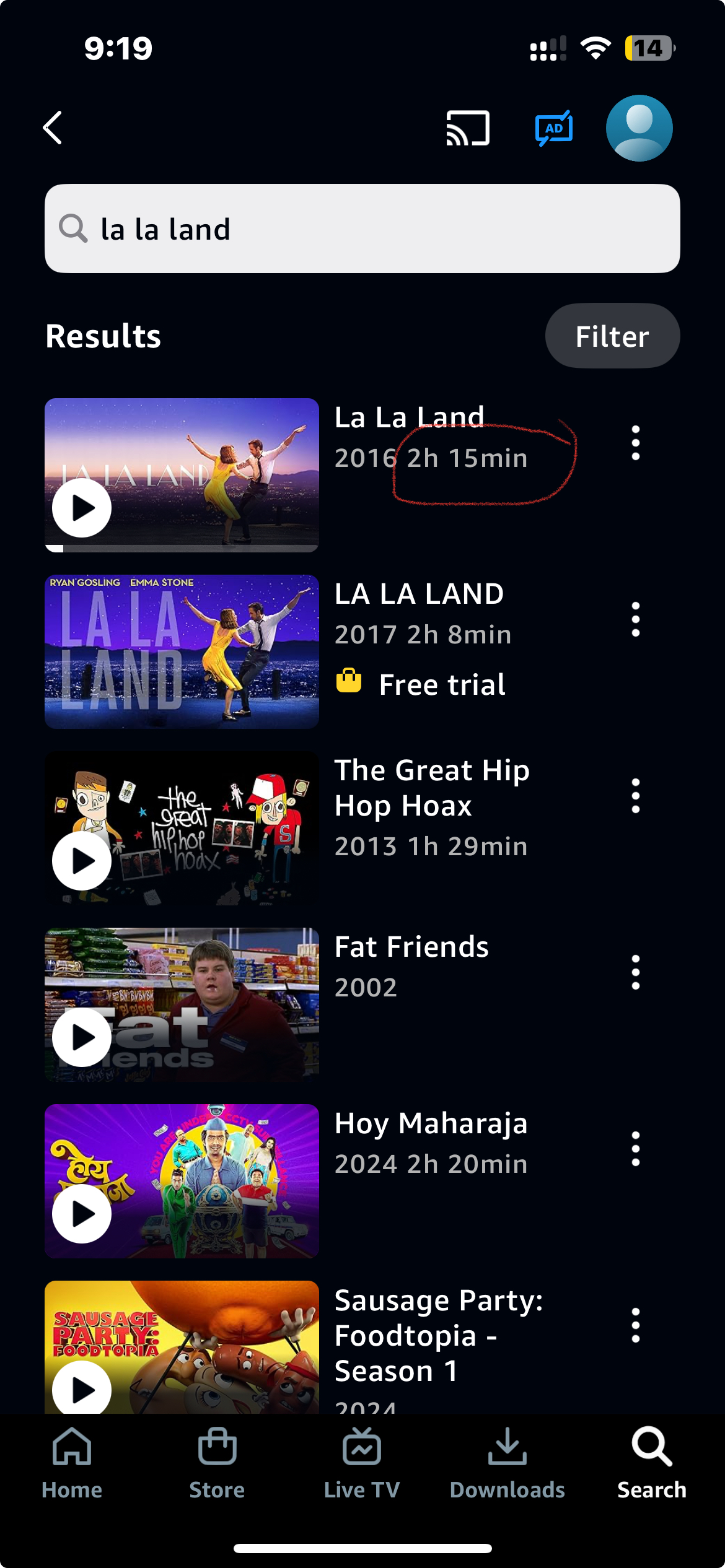Open the Filter options
Image resolution: width=725 pixels, height=1568 pixels.
(612, 336)
